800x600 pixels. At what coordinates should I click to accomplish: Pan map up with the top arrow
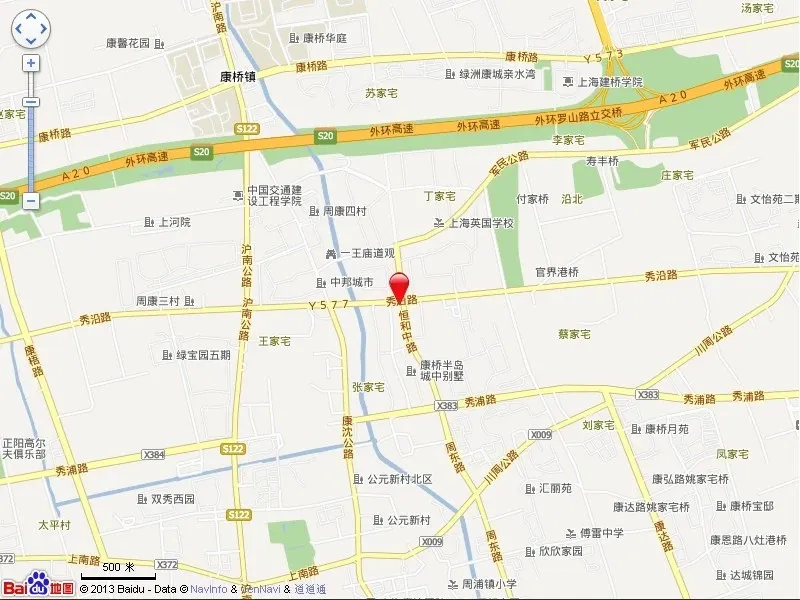[x=31, y=17]
